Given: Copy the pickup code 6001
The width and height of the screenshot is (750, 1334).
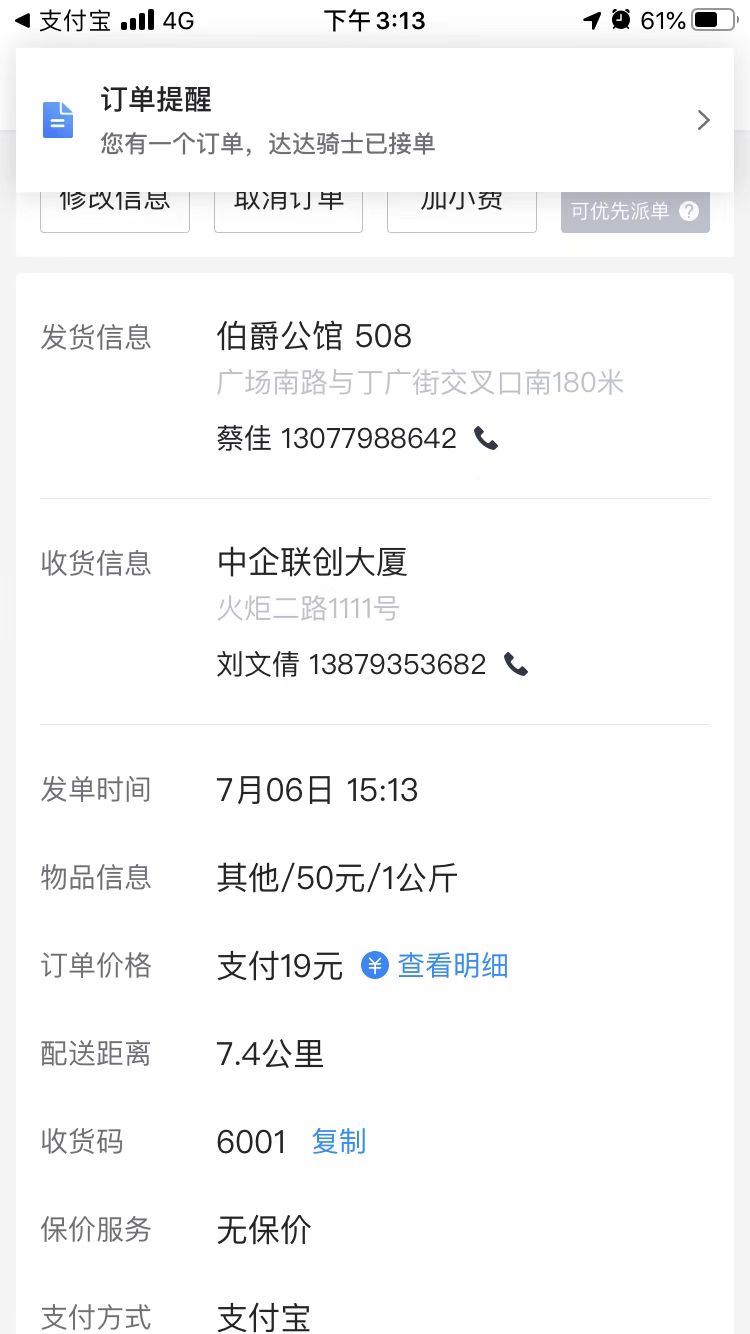Looking at the screenshot, I should point(339,1141).
